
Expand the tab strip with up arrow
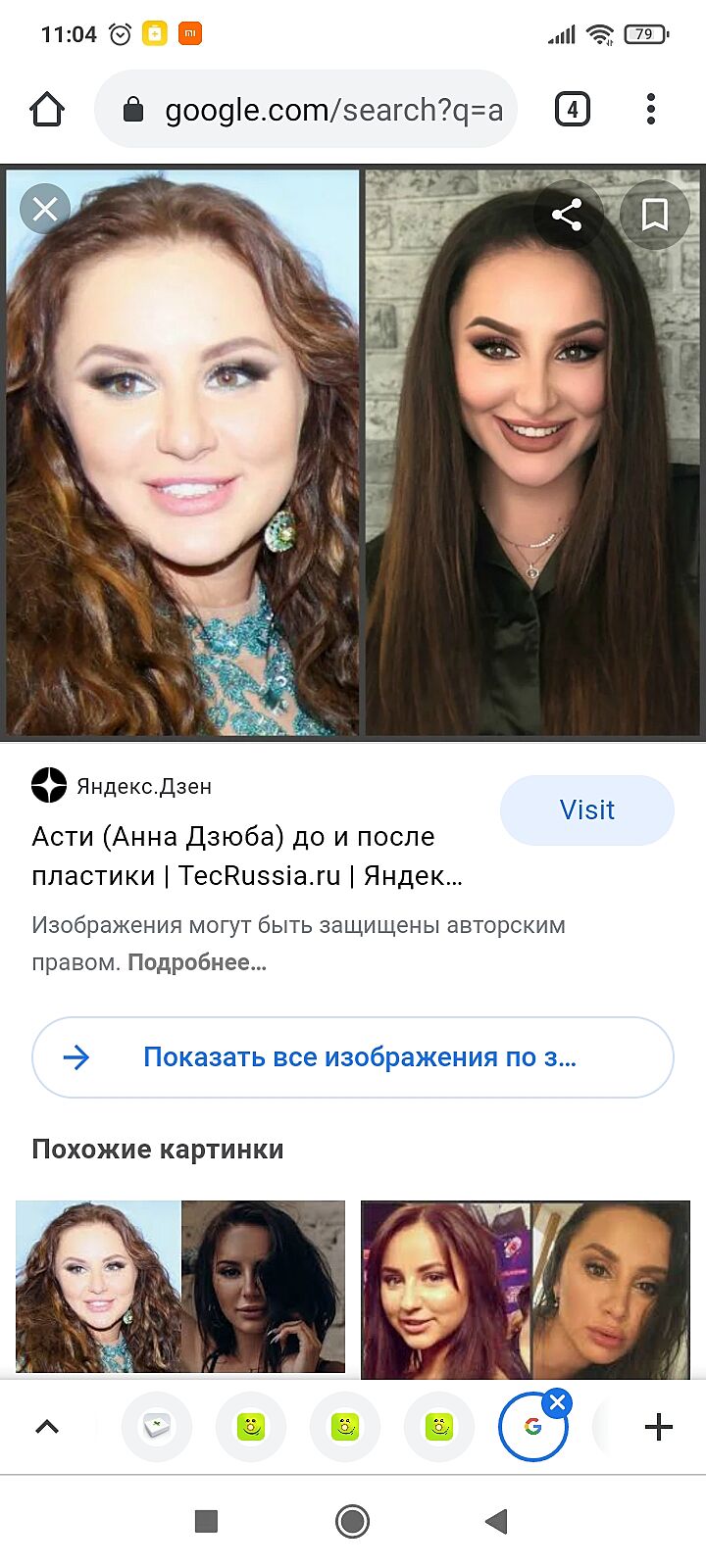point(47,1427)
